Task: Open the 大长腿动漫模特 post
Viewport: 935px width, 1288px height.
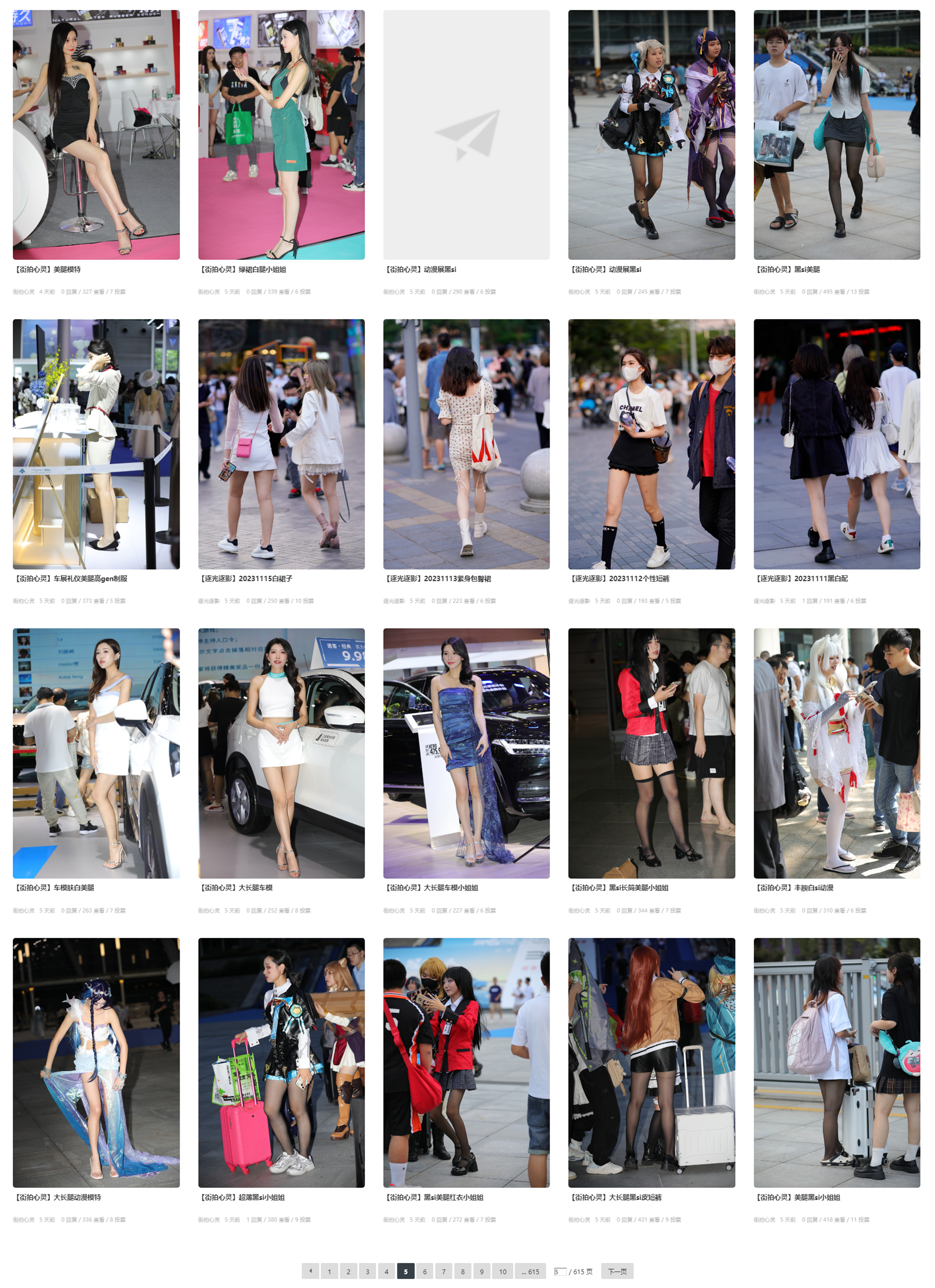Action: [96, 1062]
